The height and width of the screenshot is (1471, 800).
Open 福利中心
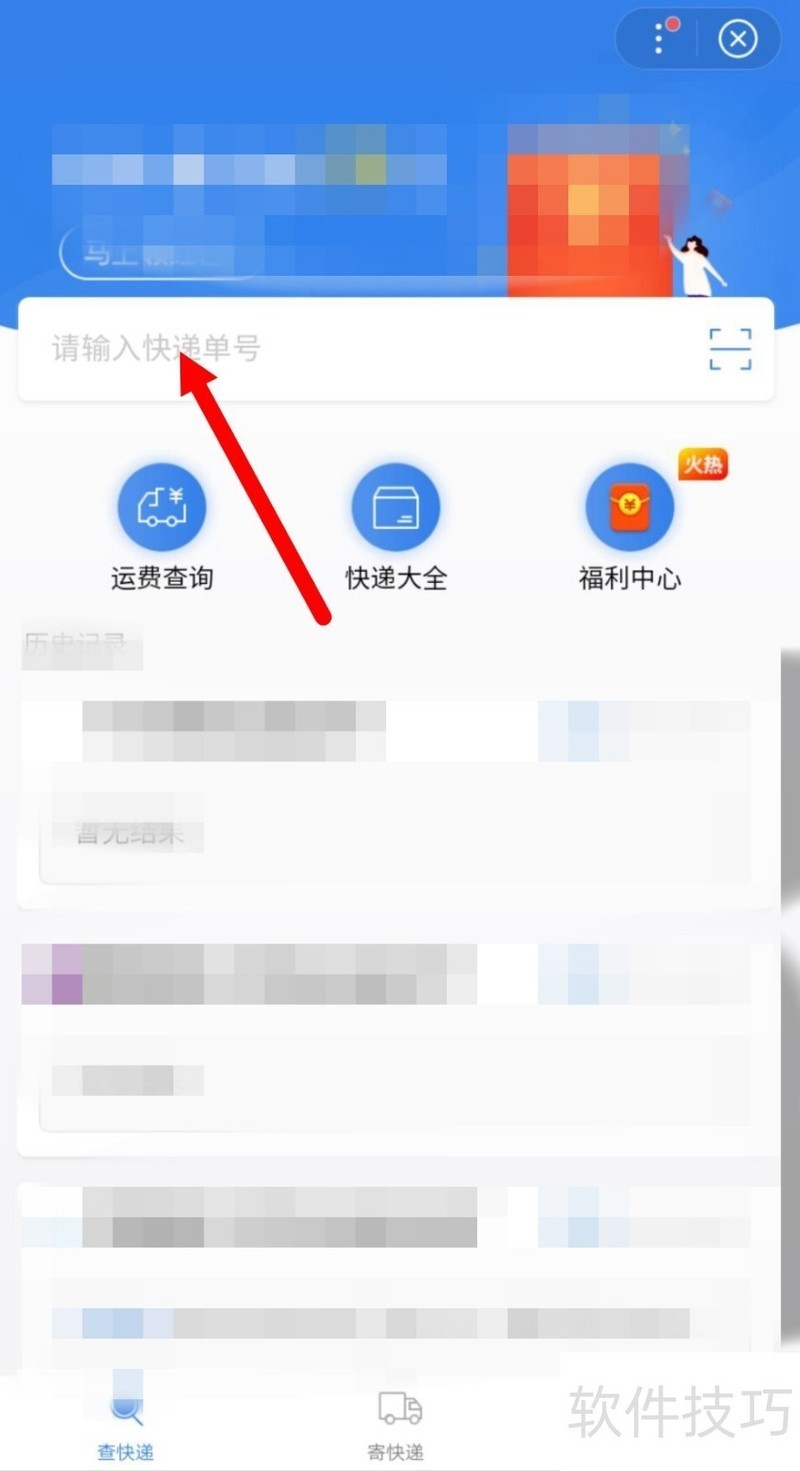630,527
